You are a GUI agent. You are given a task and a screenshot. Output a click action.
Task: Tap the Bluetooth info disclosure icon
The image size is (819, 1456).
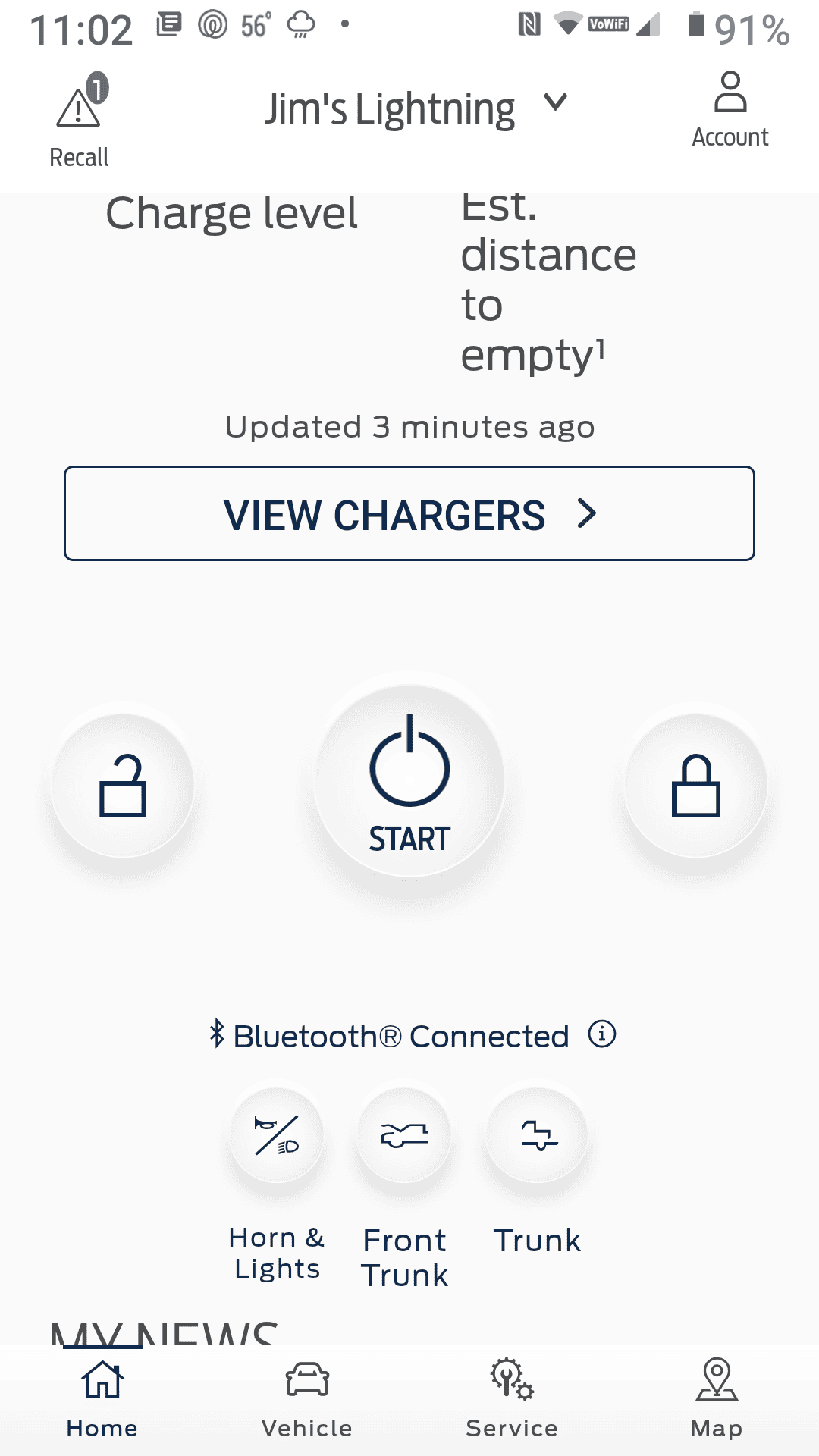click(x=601, y=1034)
